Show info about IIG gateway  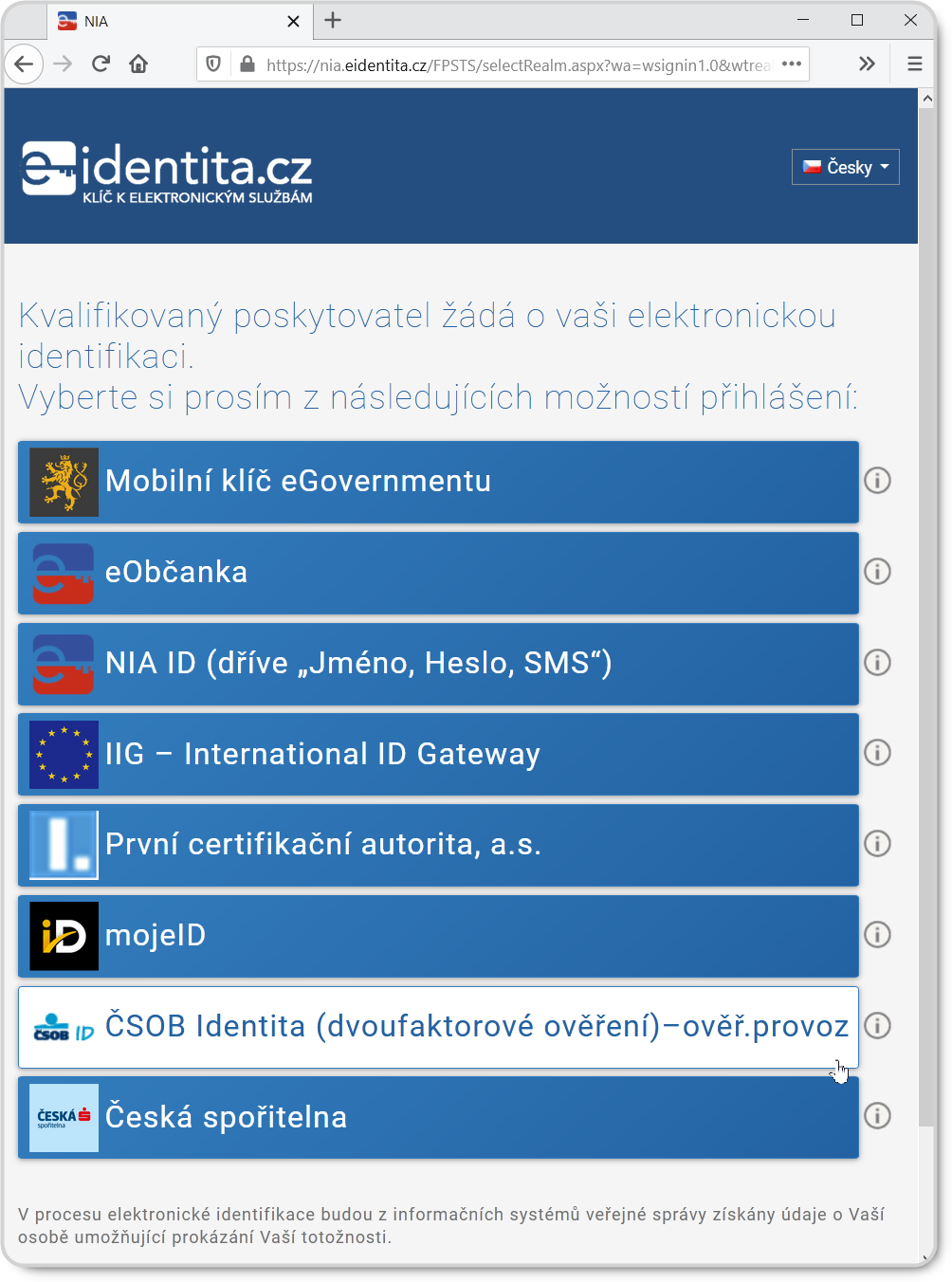(877, 753)
